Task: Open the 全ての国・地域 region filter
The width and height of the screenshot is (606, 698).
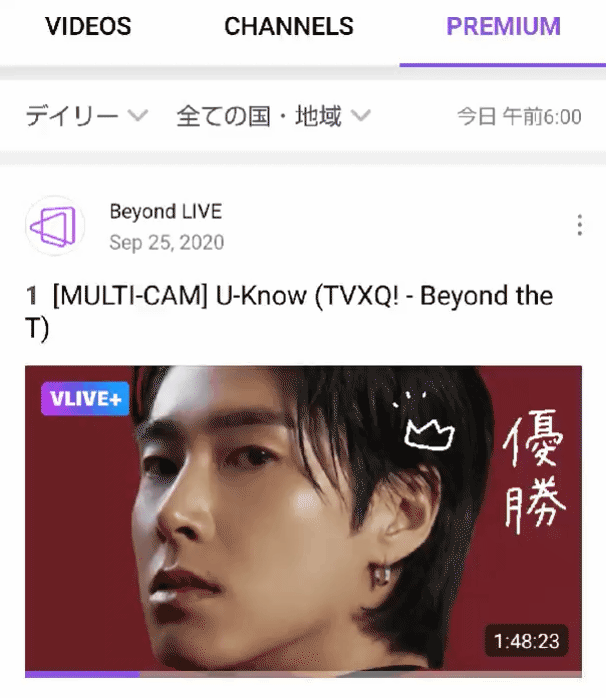Action: coord(273,117)
